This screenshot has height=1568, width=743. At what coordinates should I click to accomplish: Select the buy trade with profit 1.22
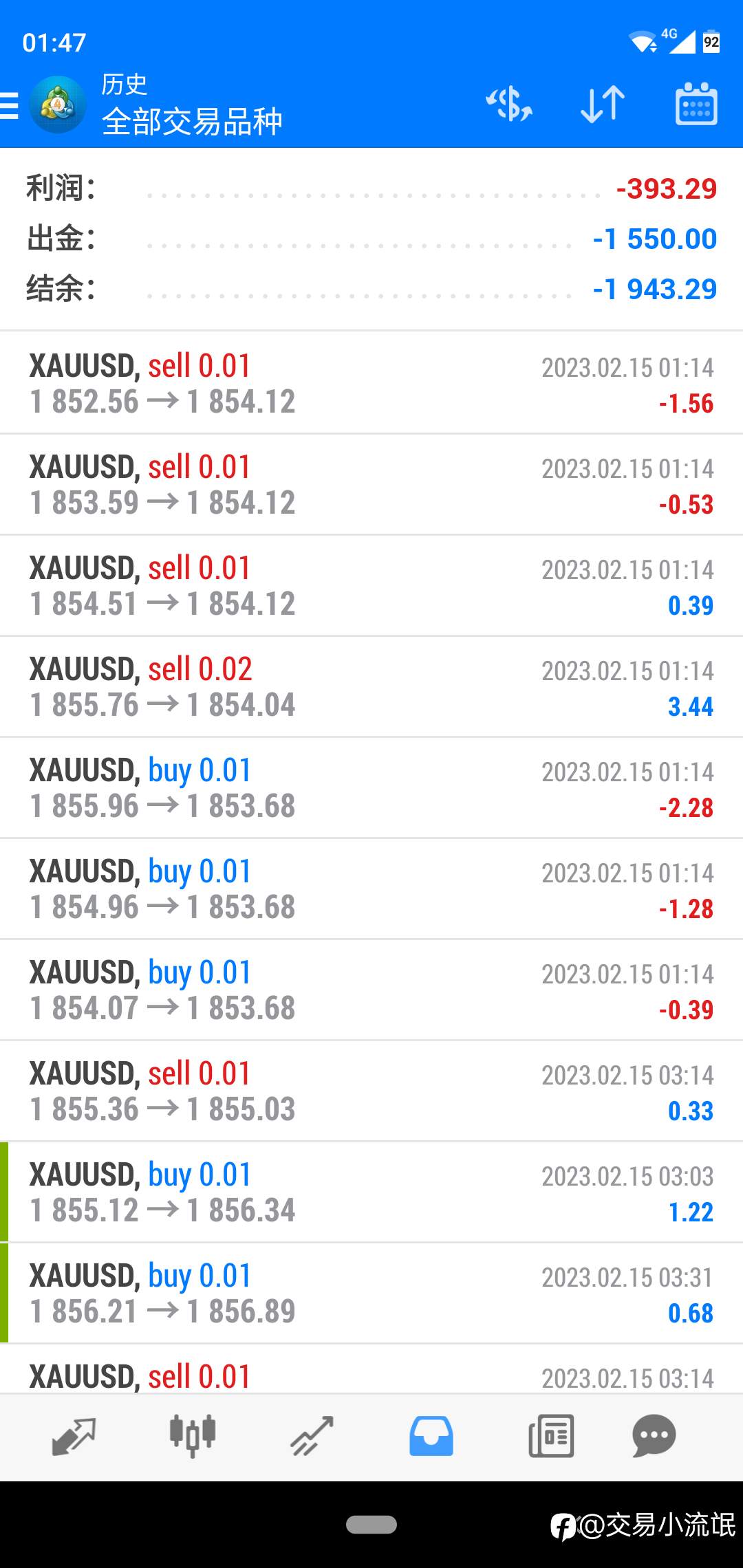(x=371, y=1192)
